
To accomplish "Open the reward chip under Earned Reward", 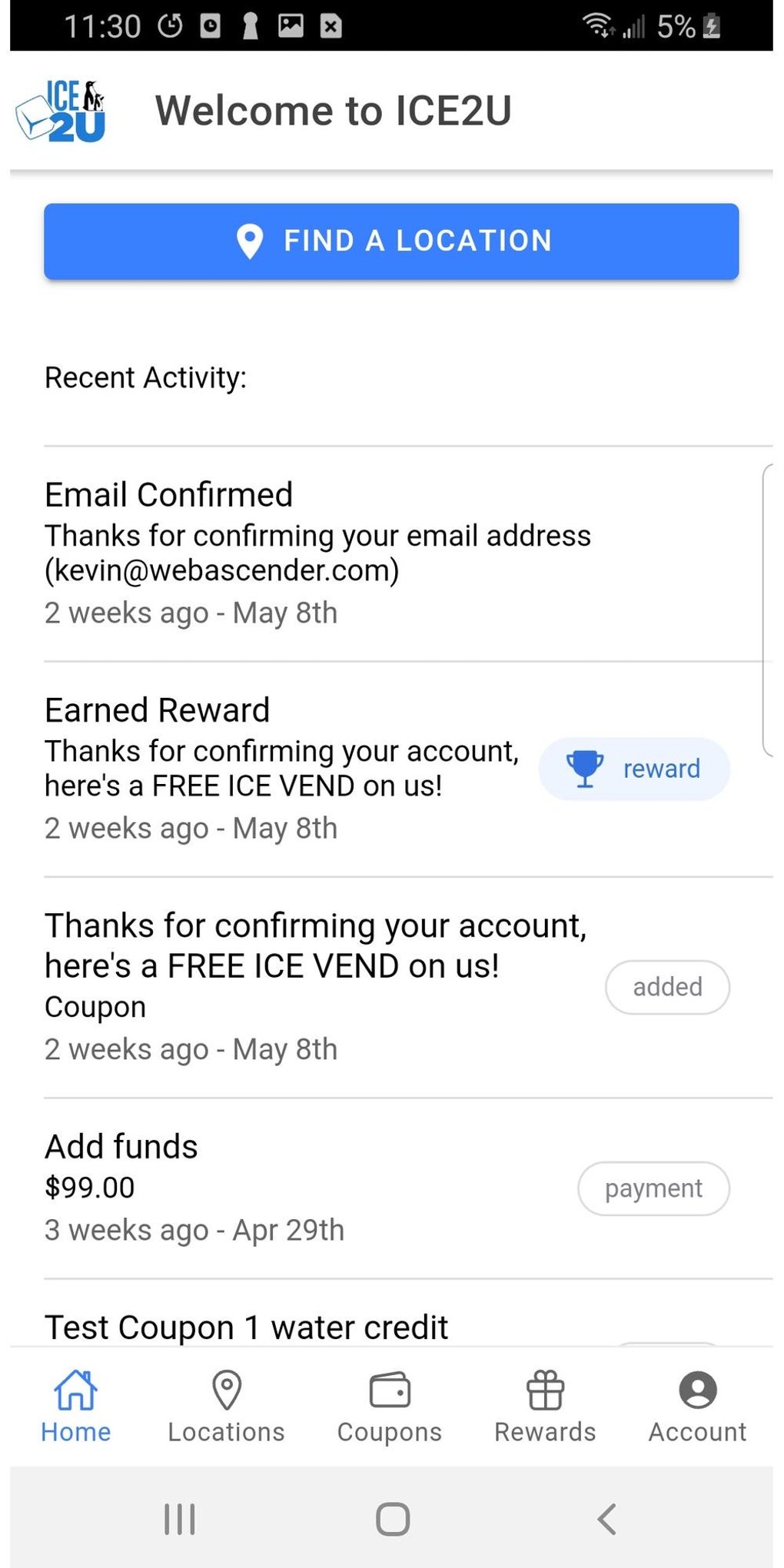I will click(634, 769).
